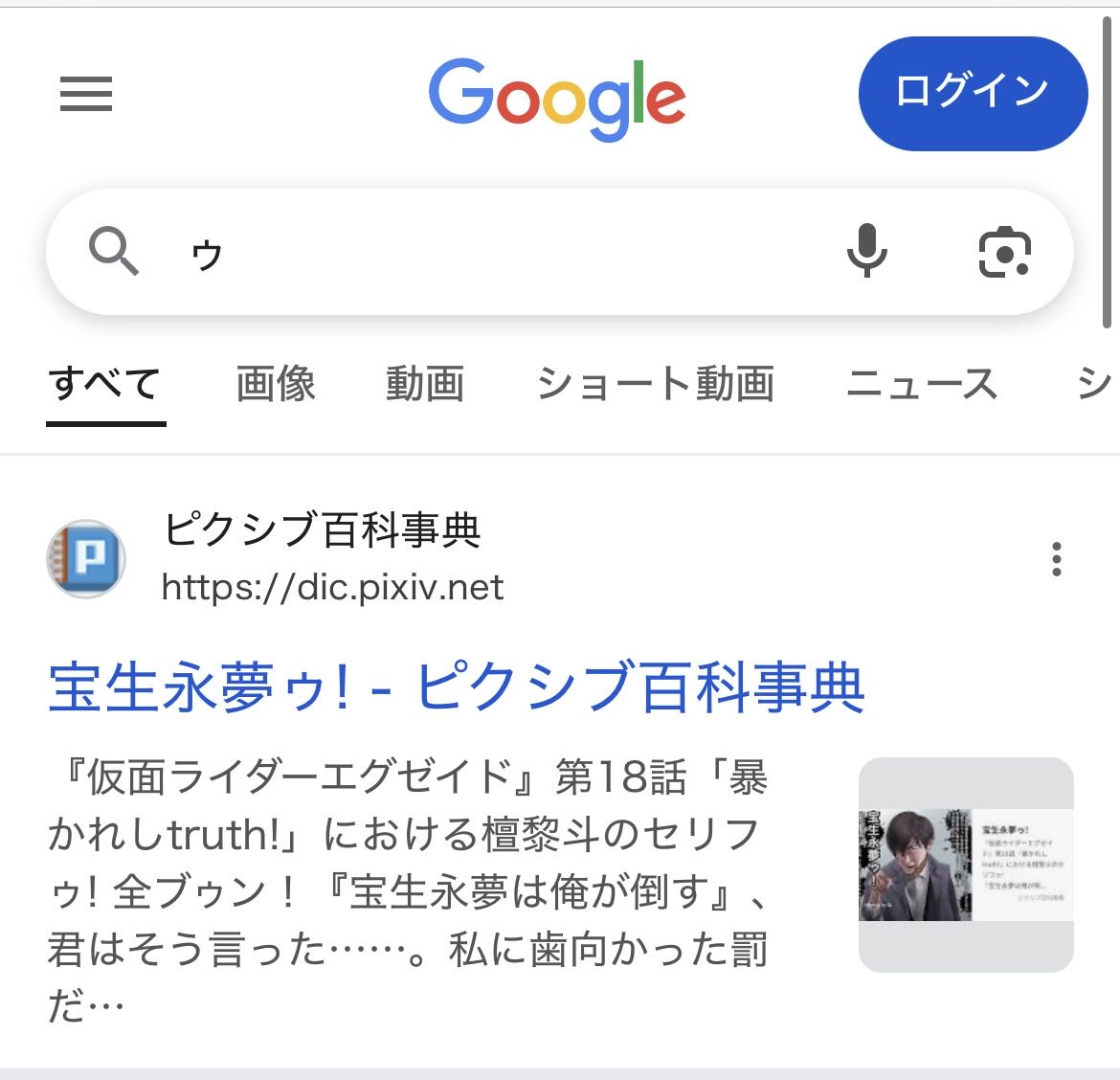The width and height of the screenshot is (1120, 1080).
Task: Open the 宝生永夢ゥ! - ピクシブ百科事典 result
Action: pos(456,687)
